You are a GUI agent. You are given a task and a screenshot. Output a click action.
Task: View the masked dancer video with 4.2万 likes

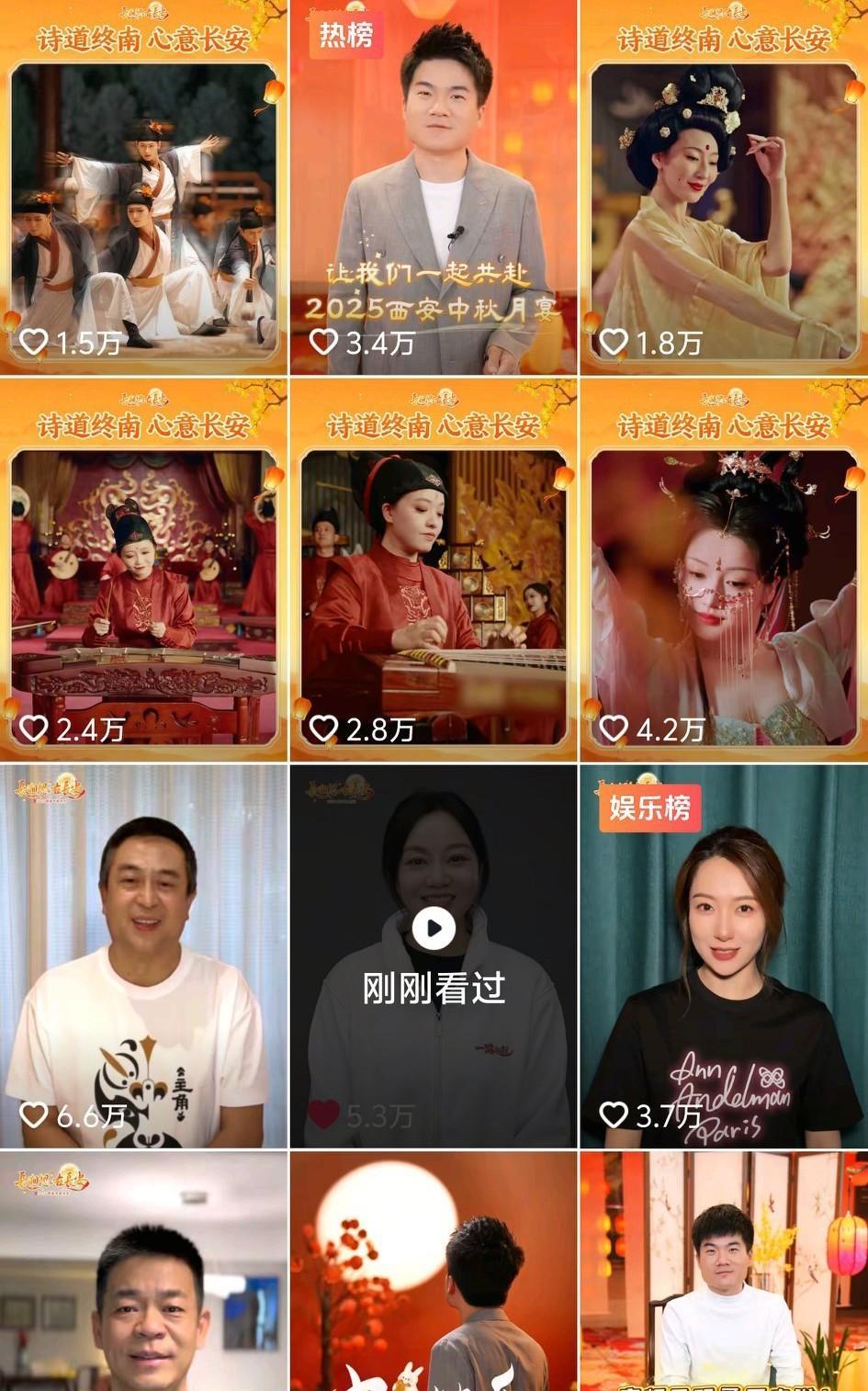[x=724, y=570]
